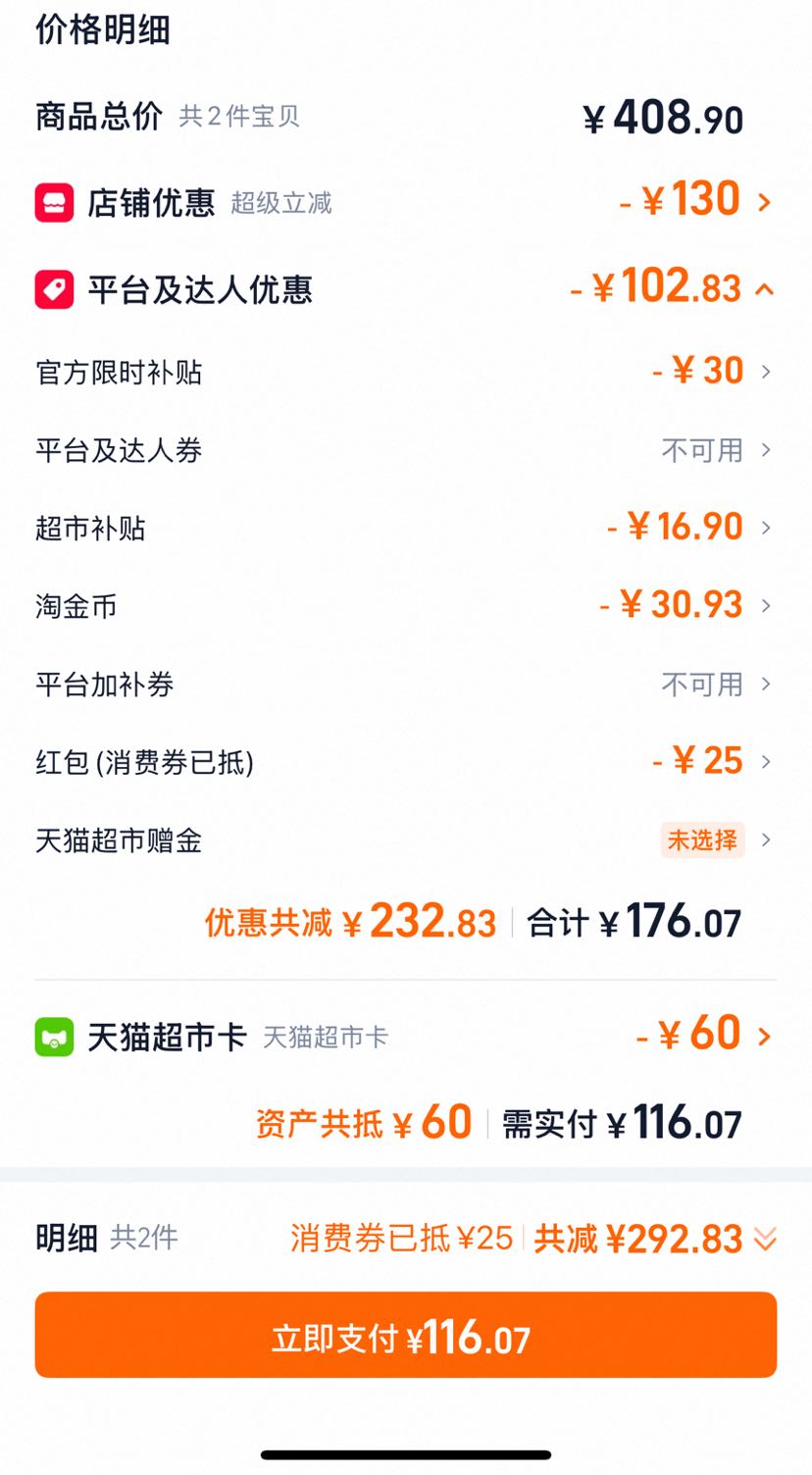The width and height of the screenshot is (812, 1475).
Task: Select 天猫超市赠金 marked 未选择
Action: (x=405, y=839)
